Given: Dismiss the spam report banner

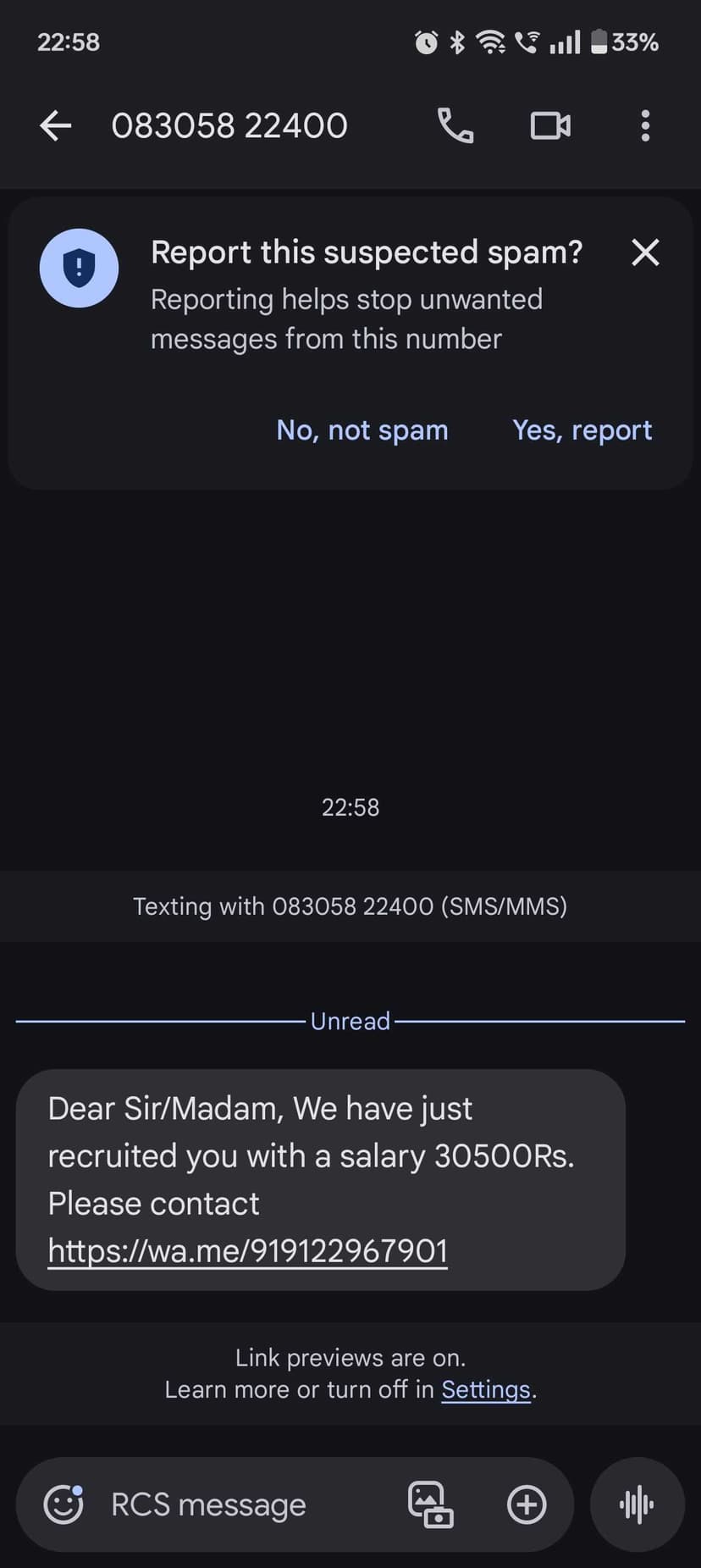Looking at the screenshot, I should 645,252.
